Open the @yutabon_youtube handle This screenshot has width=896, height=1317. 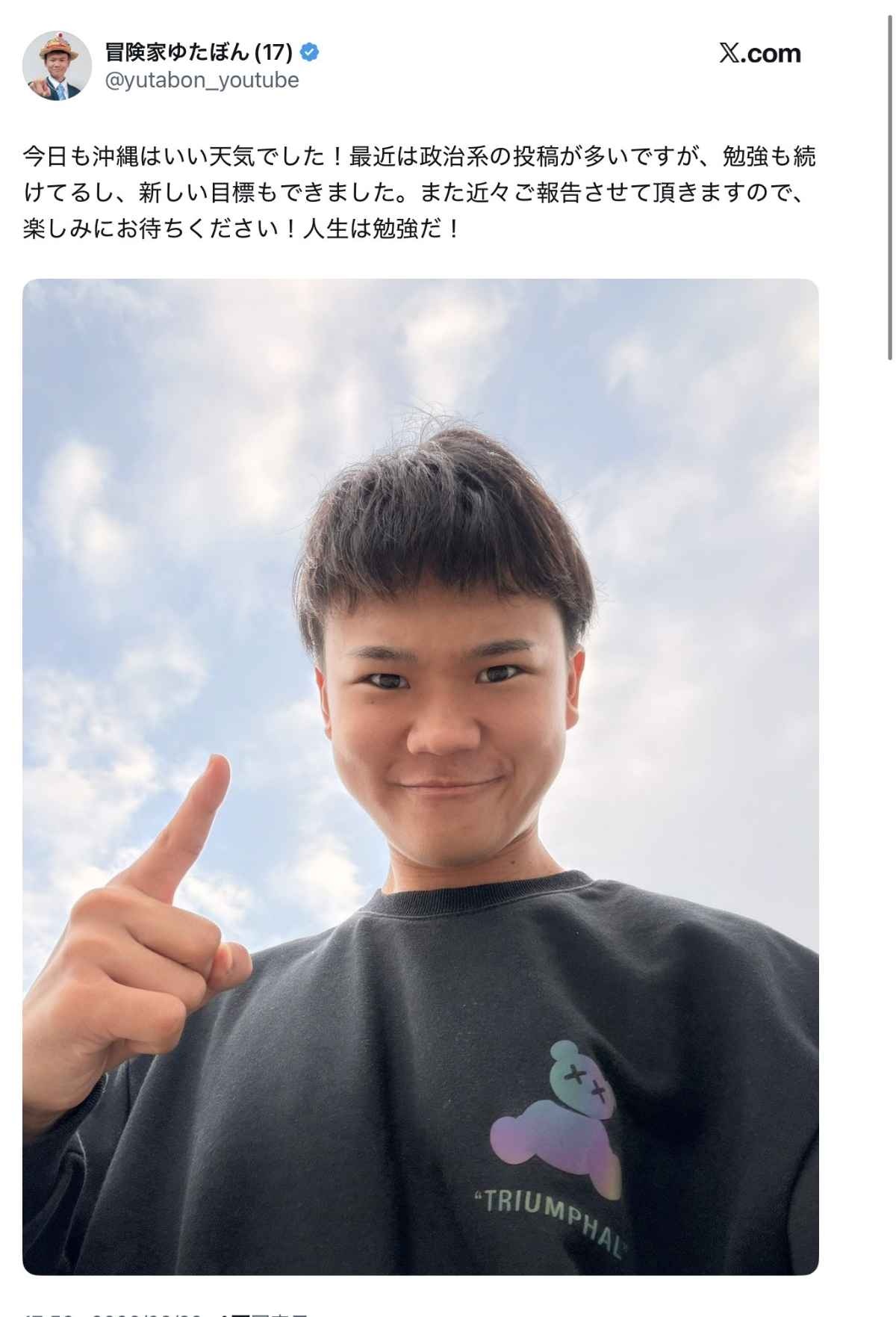[202, 80]
